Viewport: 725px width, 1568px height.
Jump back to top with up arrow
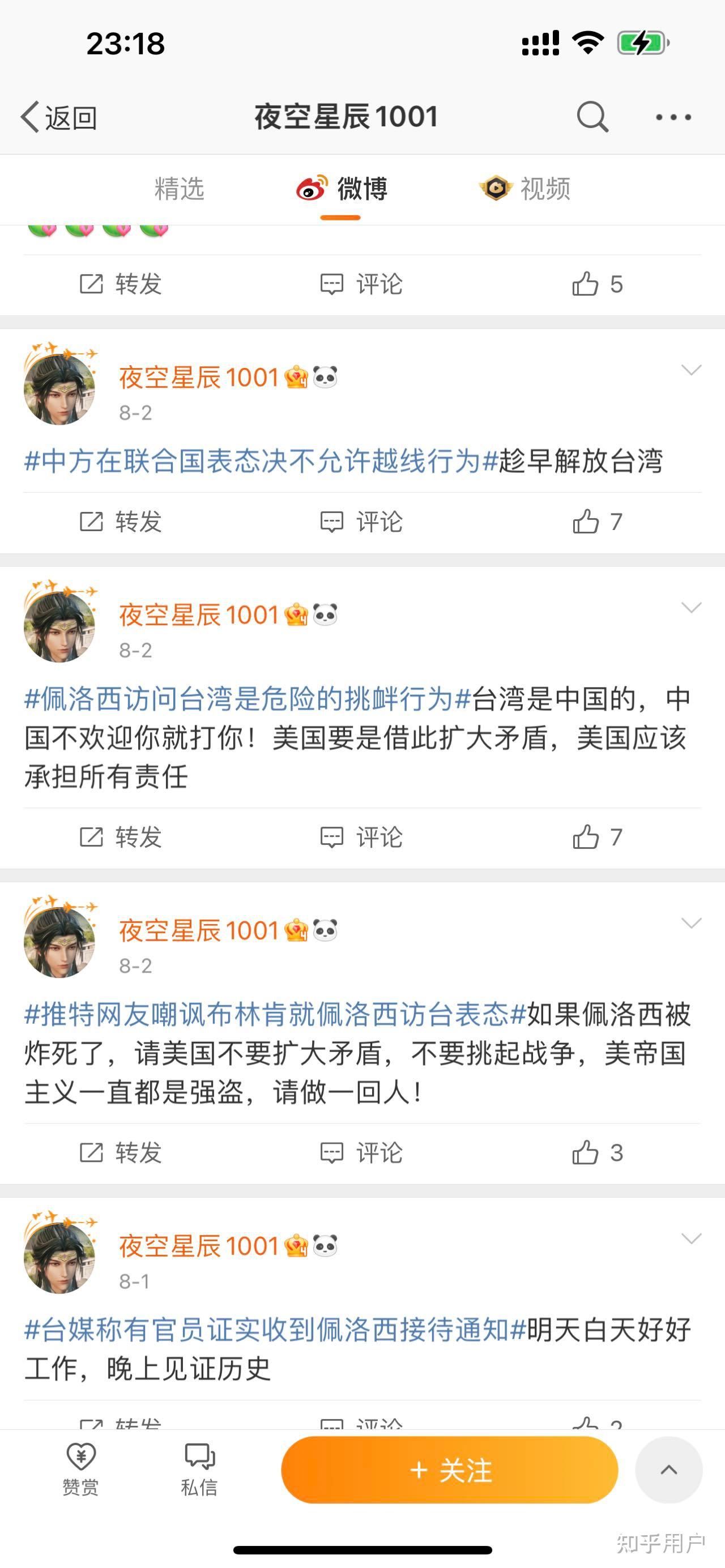coord(668,1470)
